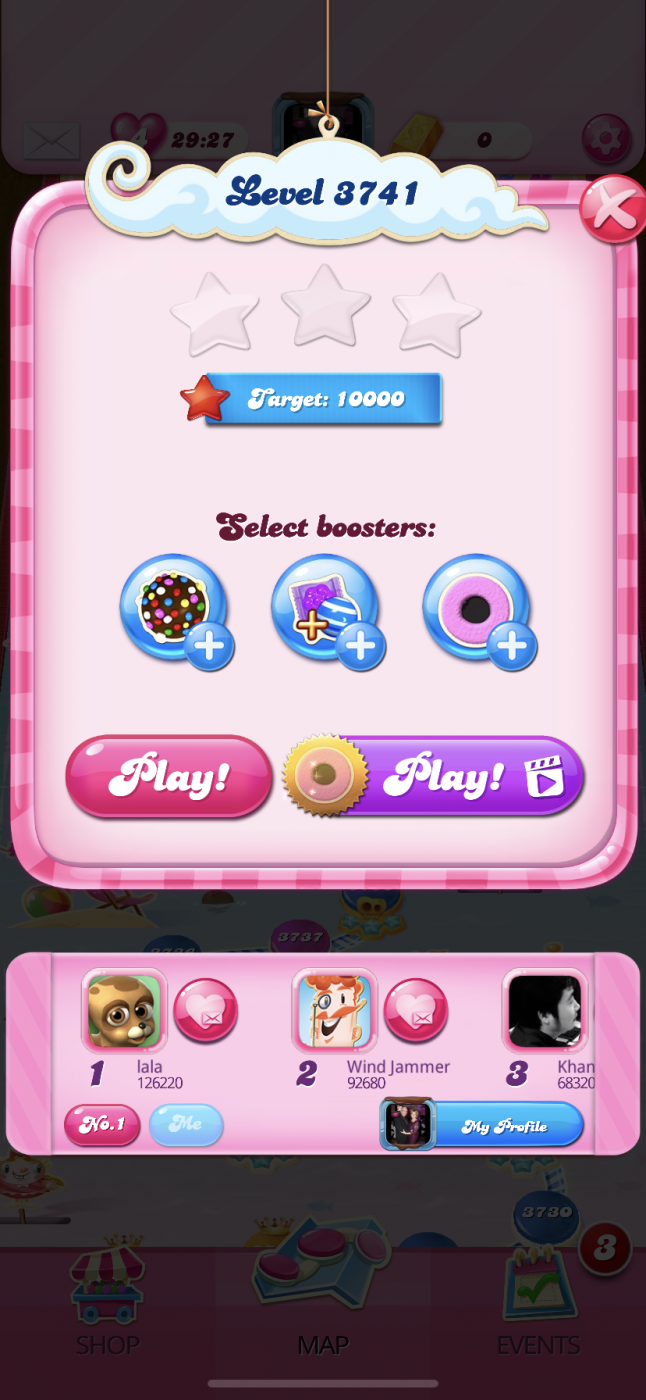
Task: Open lala's player avatar
Action: tap(124, 1011)
